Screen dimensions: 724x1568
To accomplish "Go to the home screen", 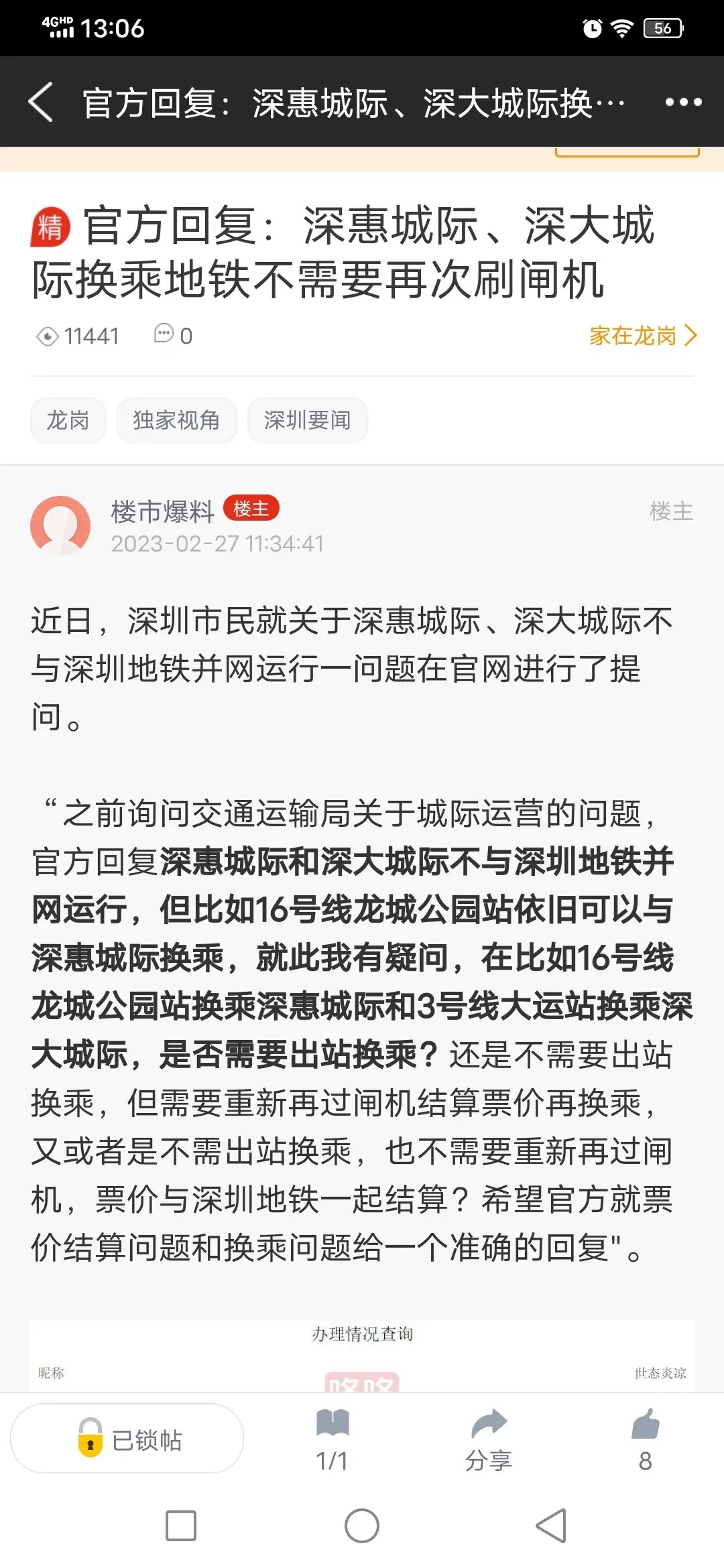I will click(x=362, y=1526).
